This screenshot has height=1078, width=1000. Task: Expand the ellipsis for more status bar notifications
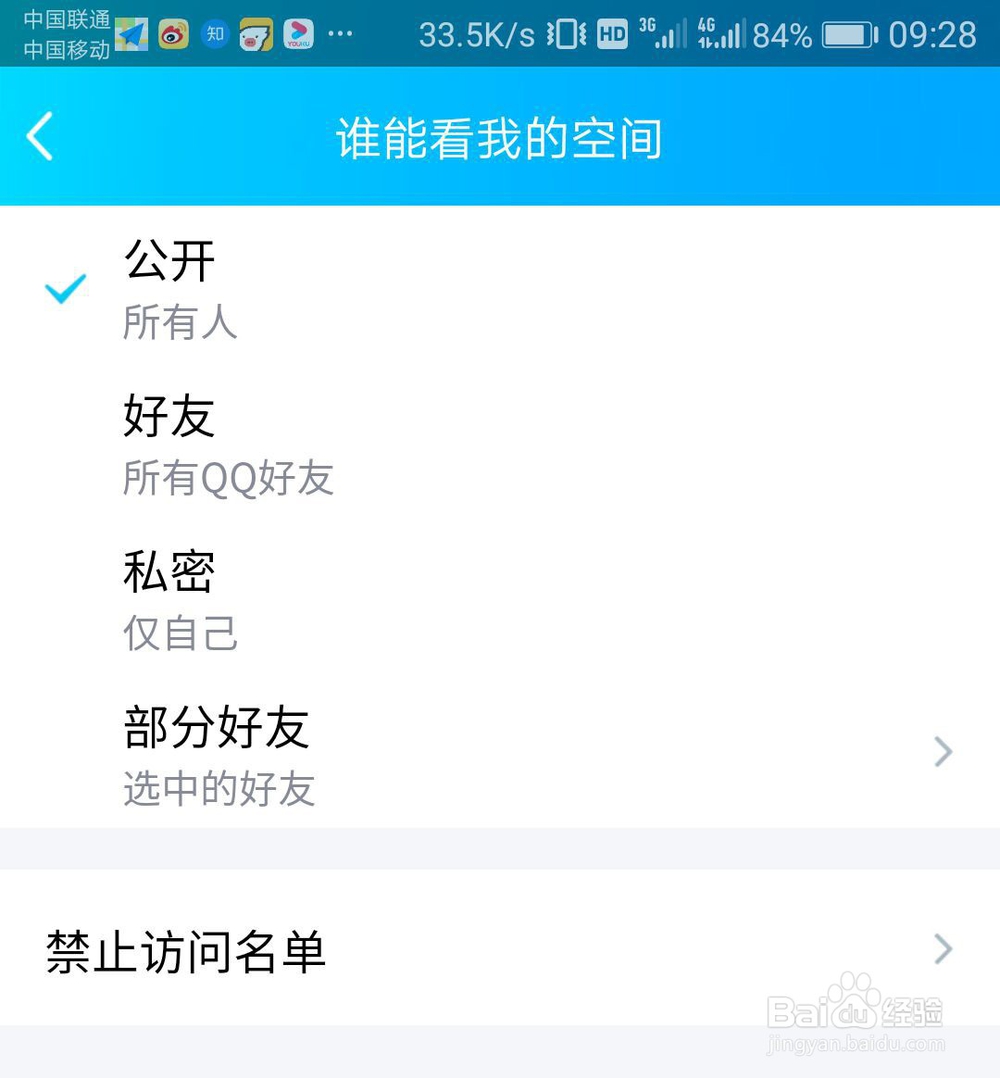coord(340,34)
